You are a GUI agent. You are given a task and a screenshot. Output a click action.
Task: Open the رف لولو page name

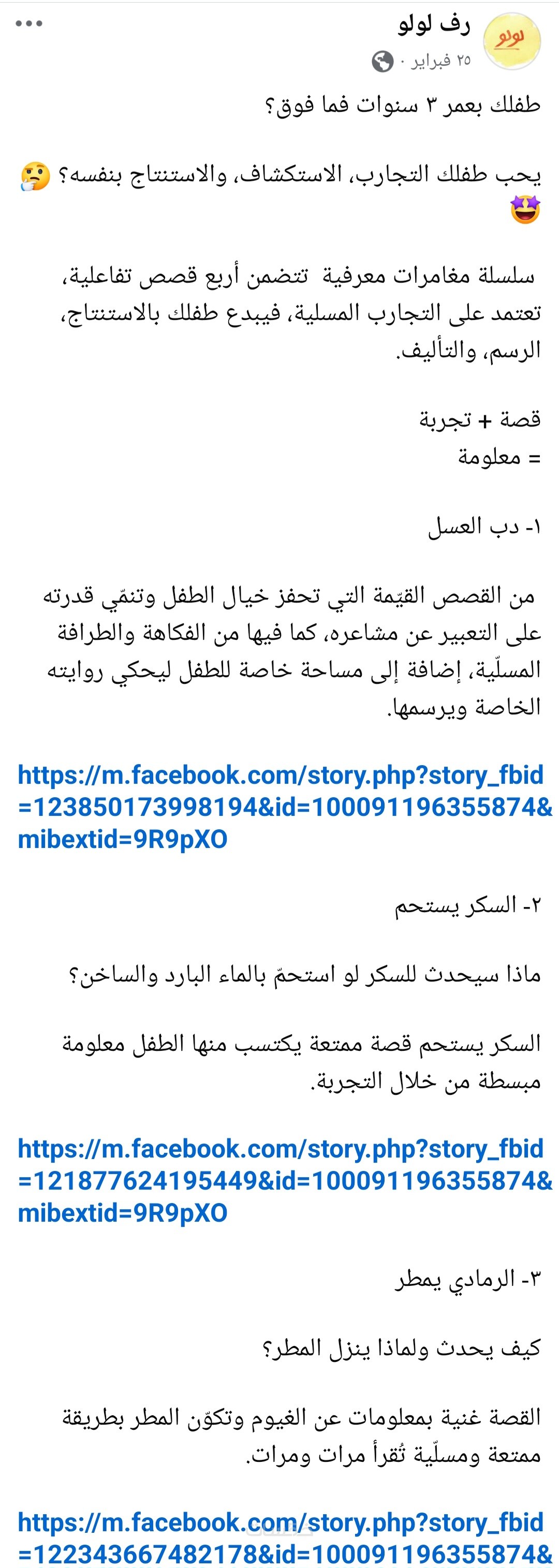[434, 24]
